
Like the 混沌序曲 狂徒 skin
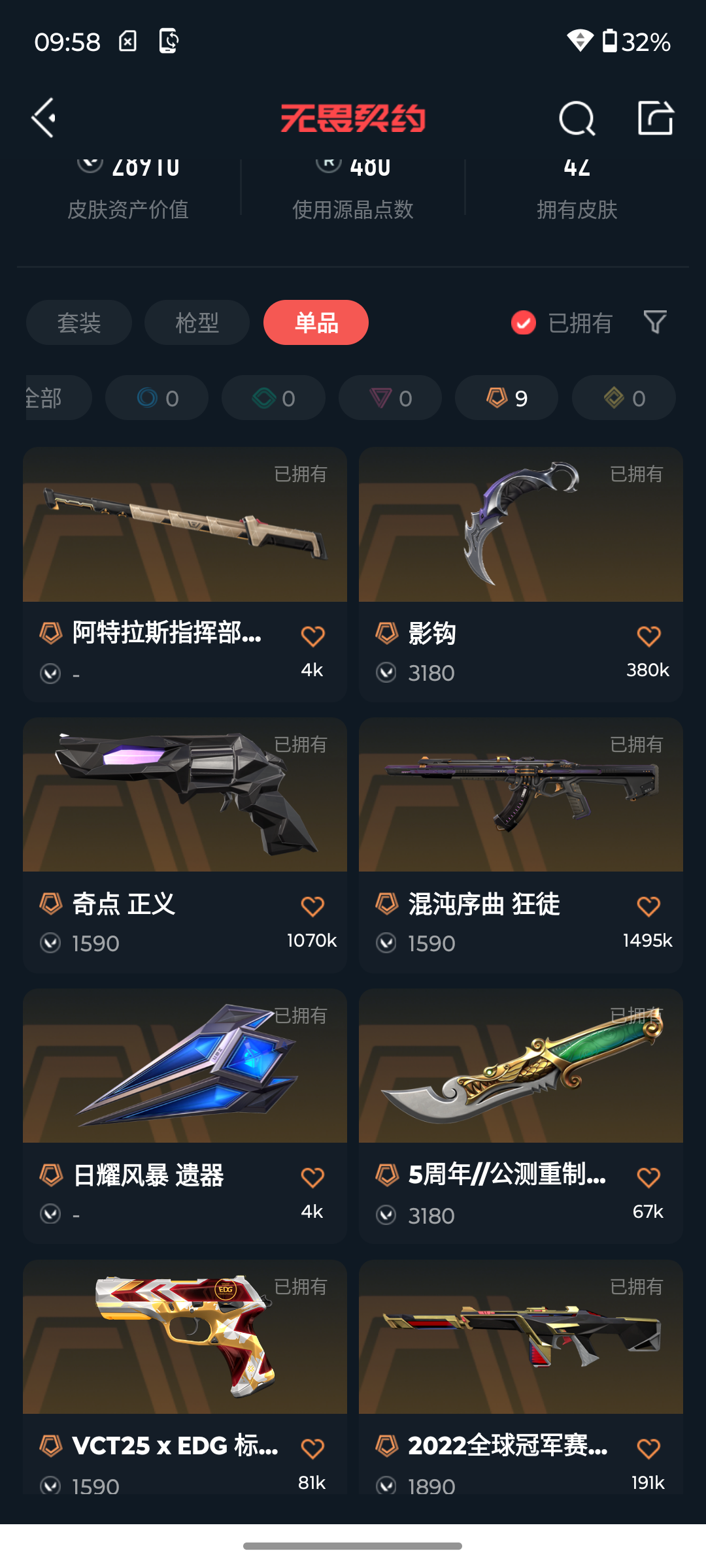coord(648,907)
